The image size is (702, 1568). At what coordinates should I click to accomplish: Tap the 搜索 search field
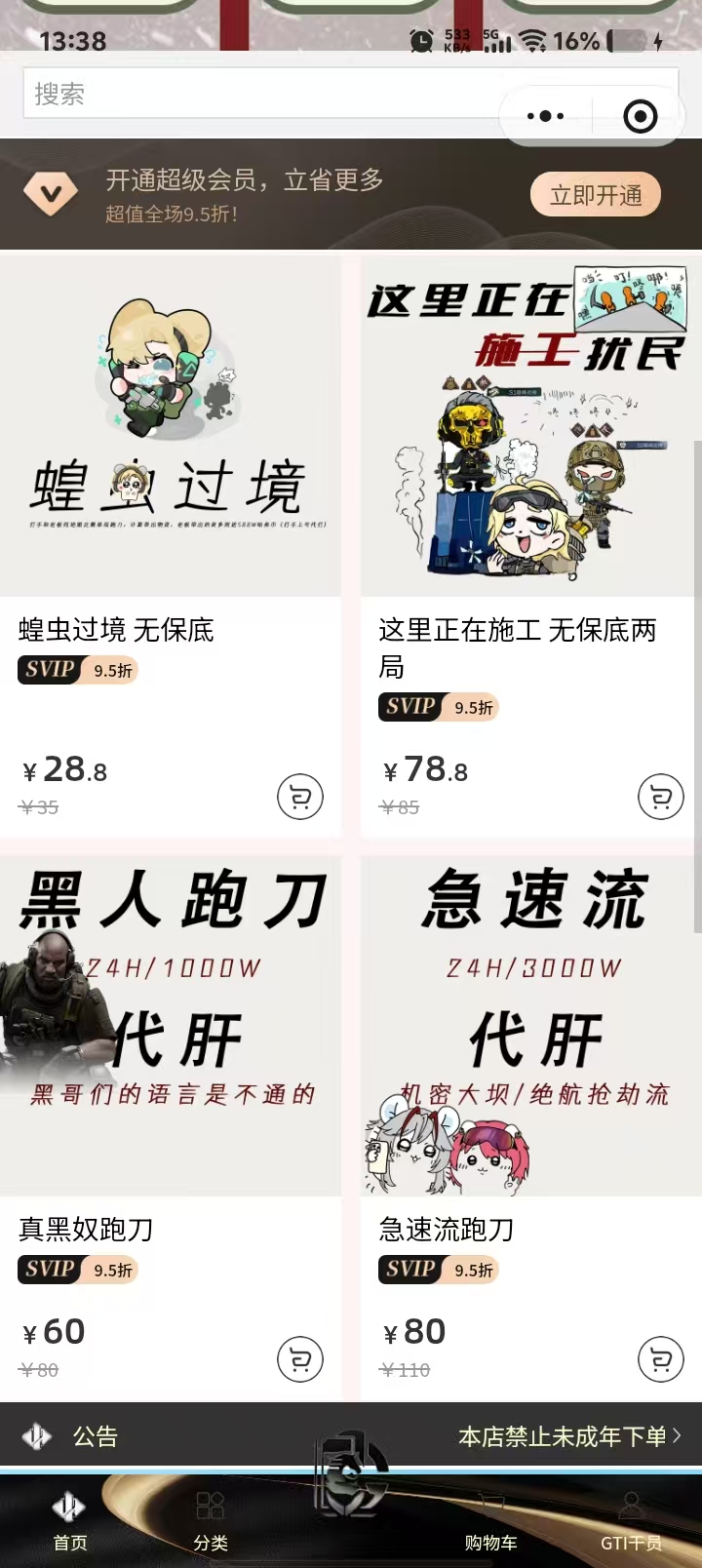click(x=253, y=94)
